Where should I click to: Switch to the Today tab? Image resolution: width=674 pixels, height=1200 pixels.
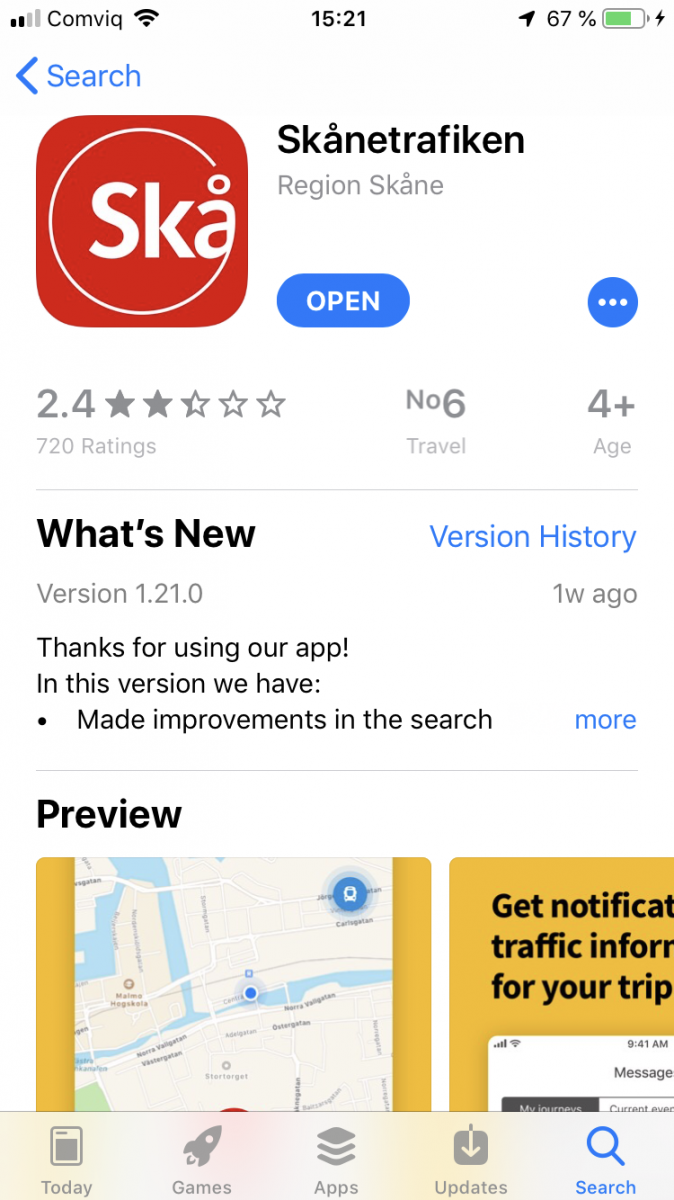(67, 1160)
